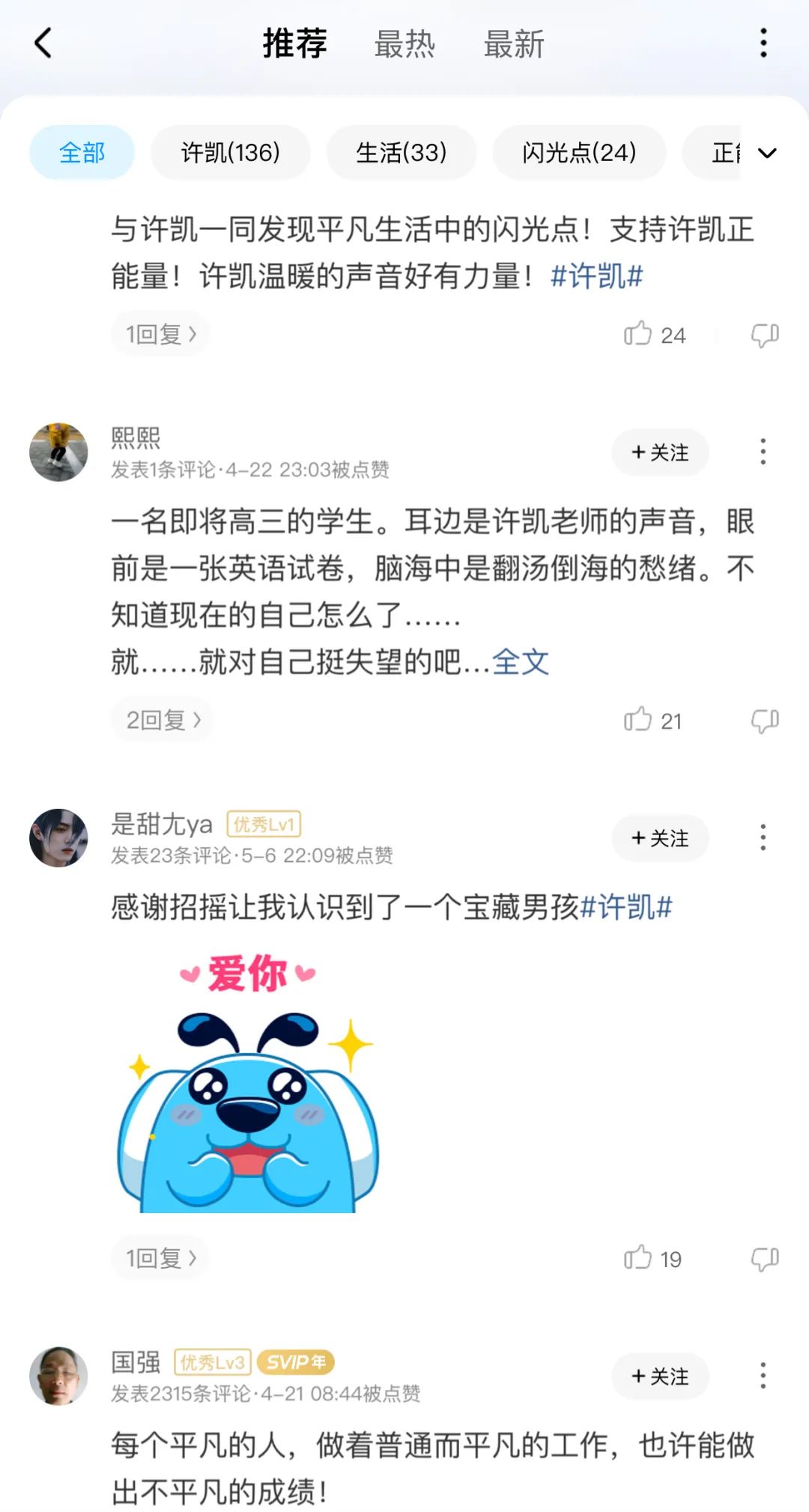Viewport: 809px width, 1512px height.
Task: Follow the user 是甜尢ya
Action: tap(660, 838)
